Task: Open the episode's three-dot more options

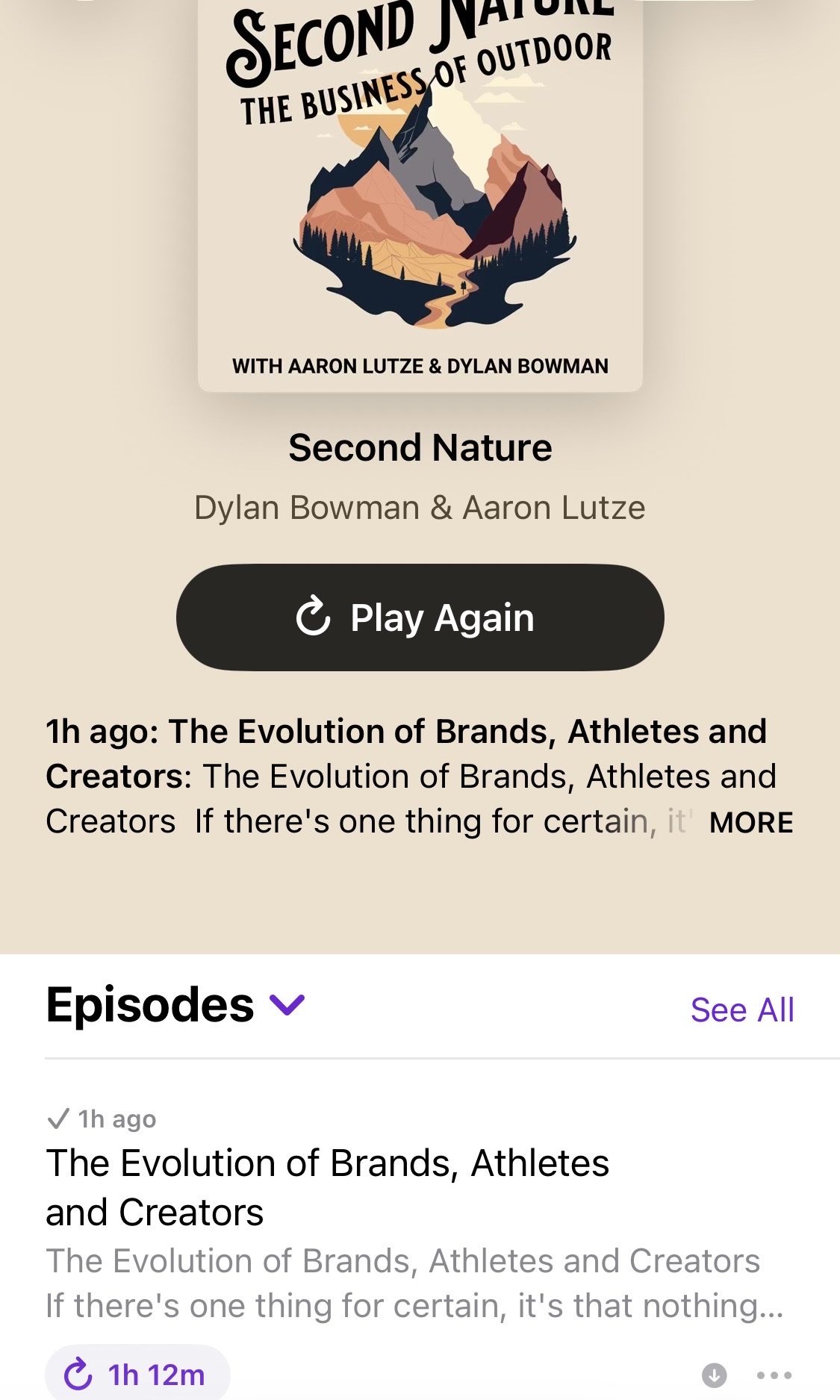Action: (x=774, y=1375)
